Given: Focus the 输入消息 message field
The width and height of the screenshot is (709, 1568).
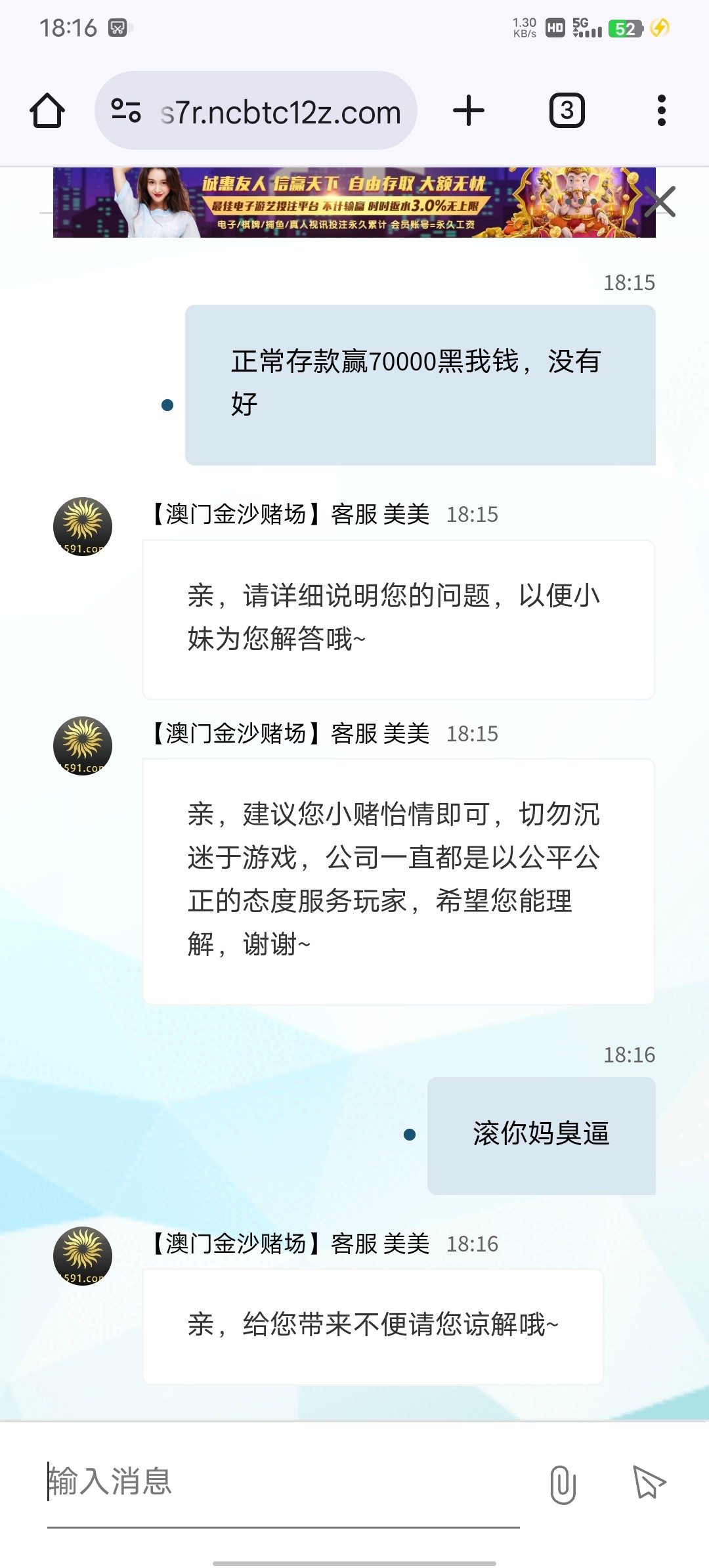Looking at the screenshot, I should (282, 1481).
